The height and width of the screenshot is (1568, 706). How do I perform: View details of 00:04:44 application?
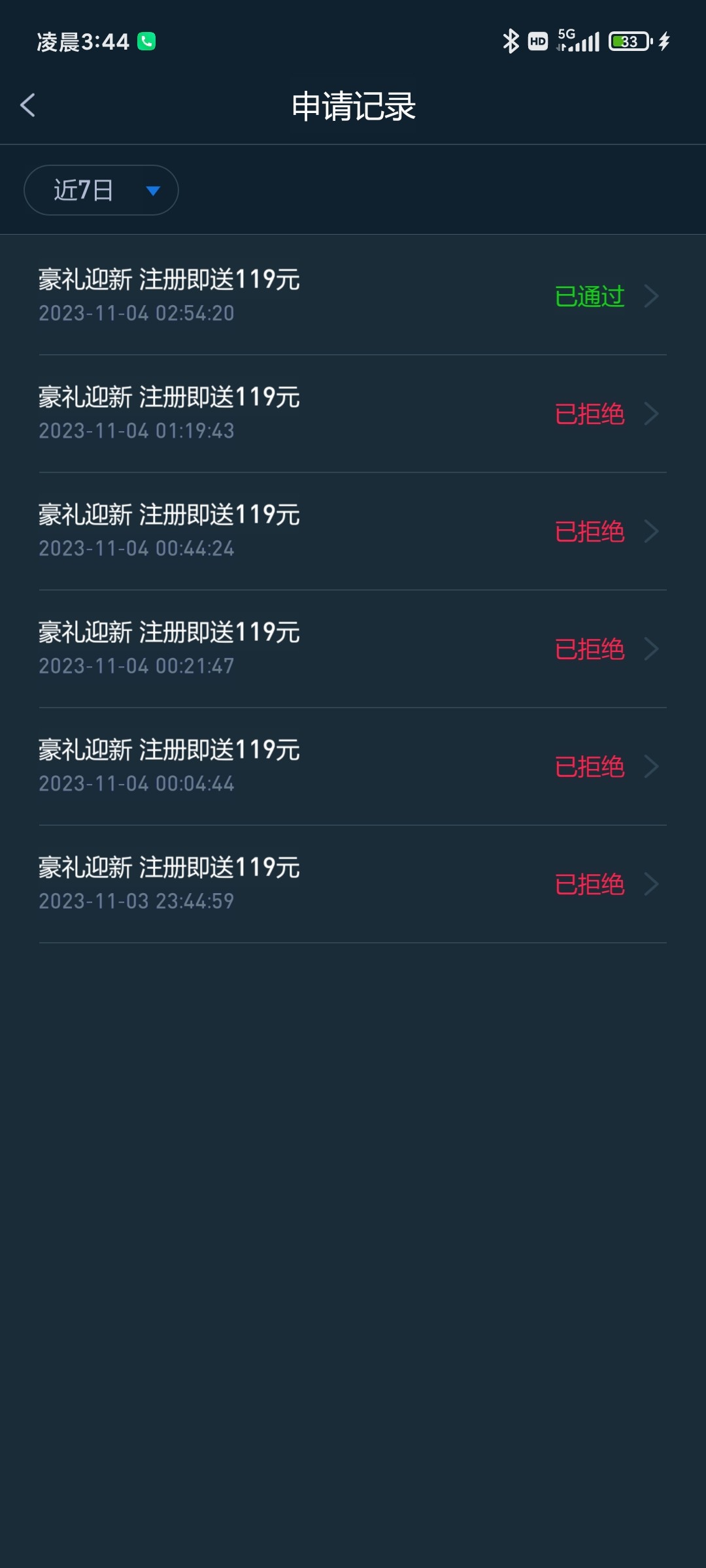tap(353, 766)
